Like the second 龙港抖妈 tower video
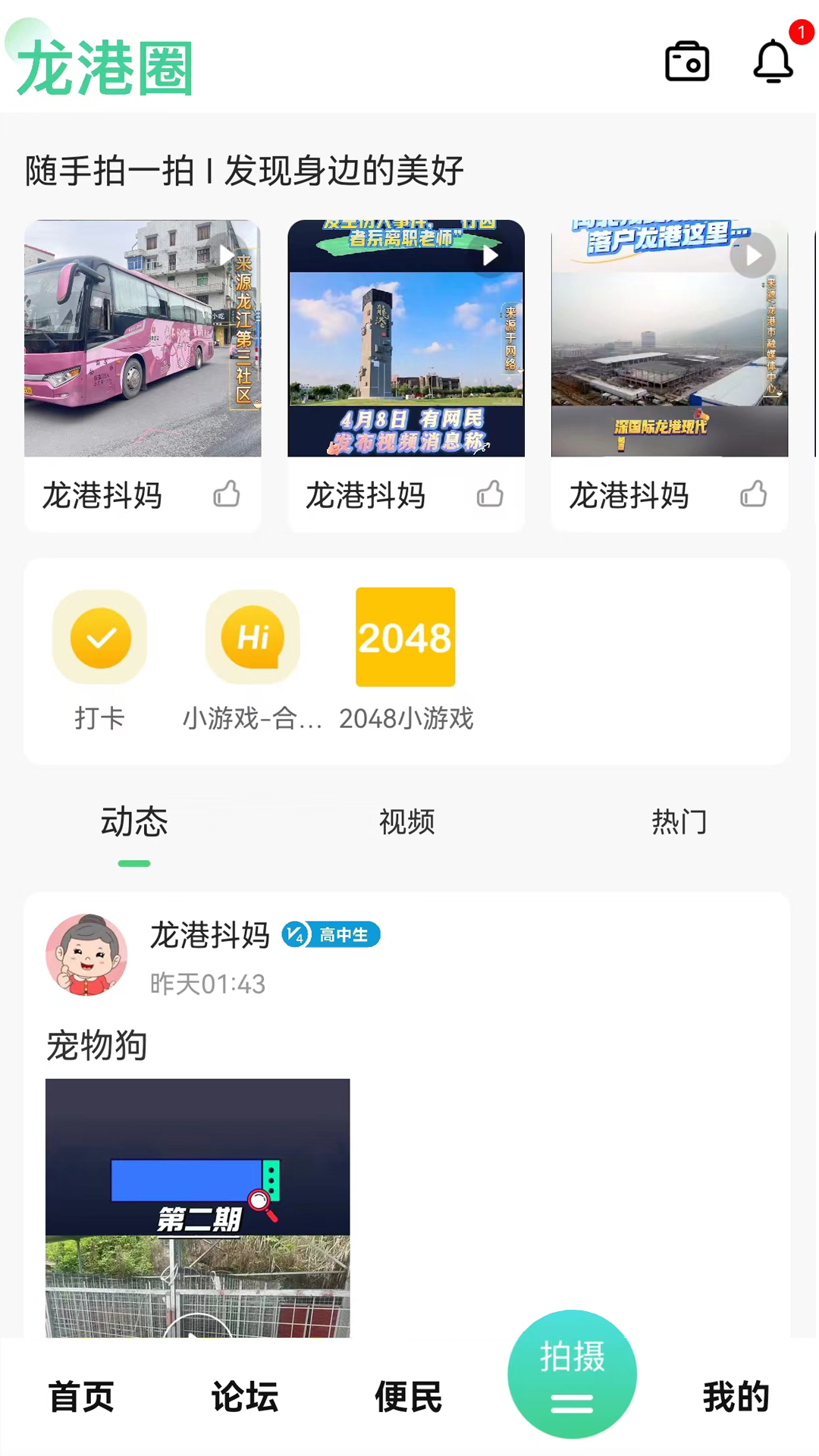The width and height of the screenshot is (819, 1456). [490, 494]
